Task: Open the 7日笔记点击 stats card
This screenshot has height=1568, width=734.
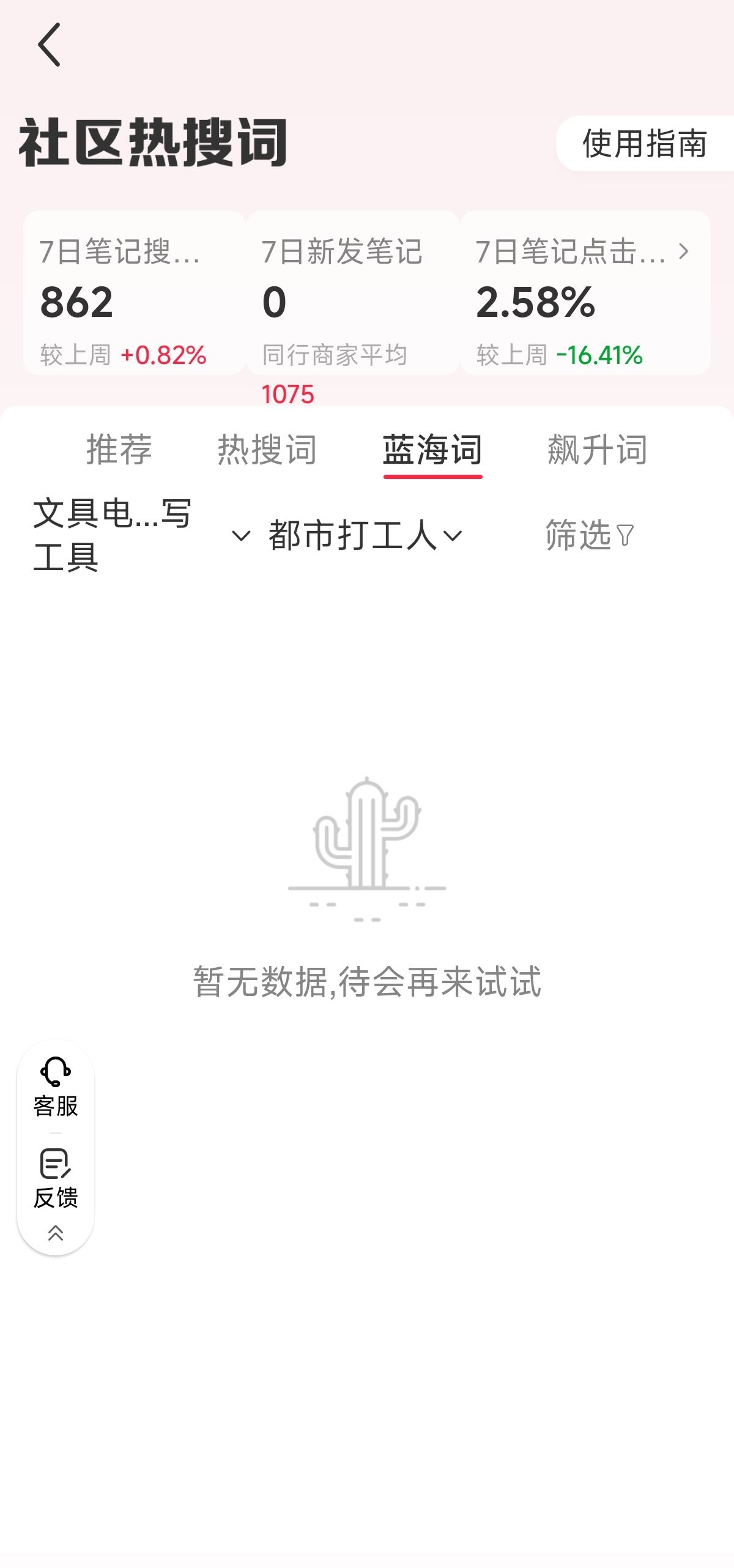Action: point(585,293)
